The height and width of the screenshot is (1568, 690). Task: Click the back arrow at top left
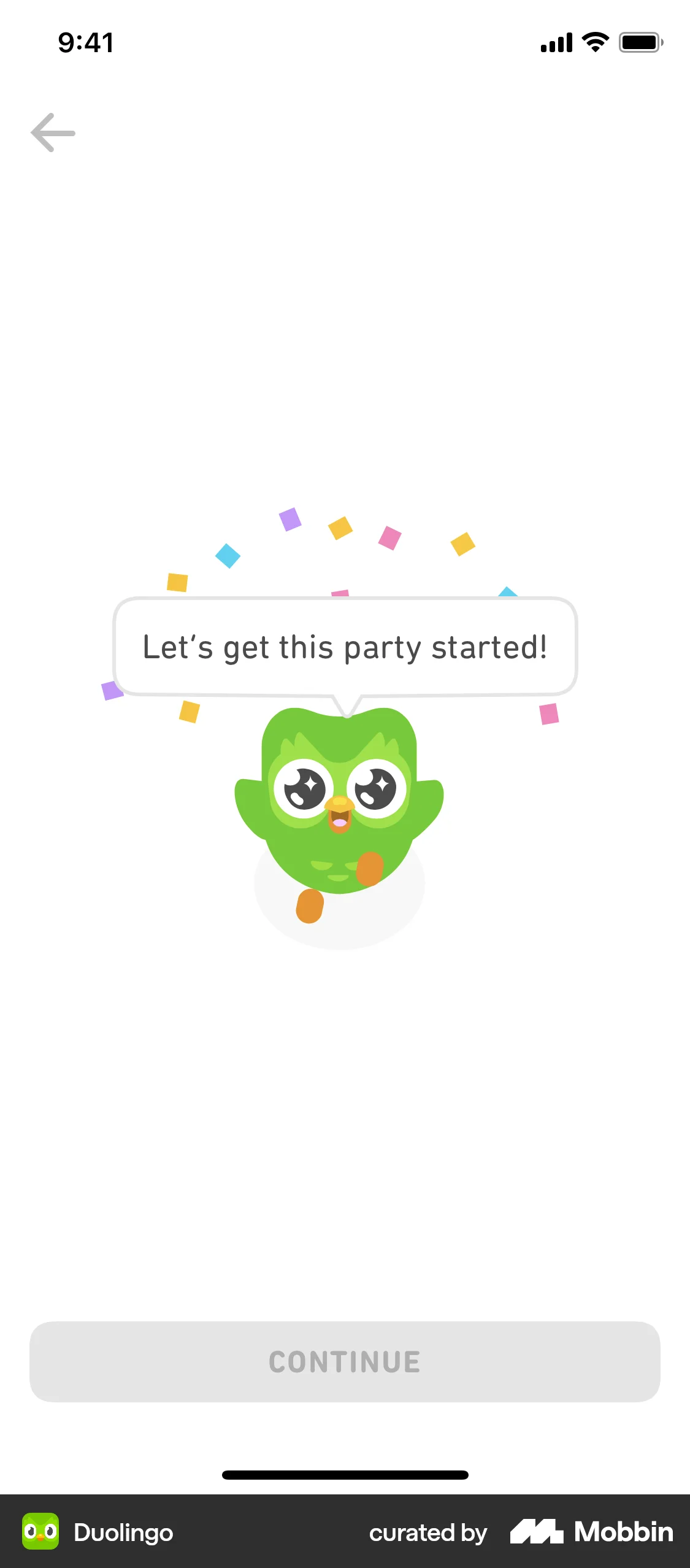coord(53,133)
